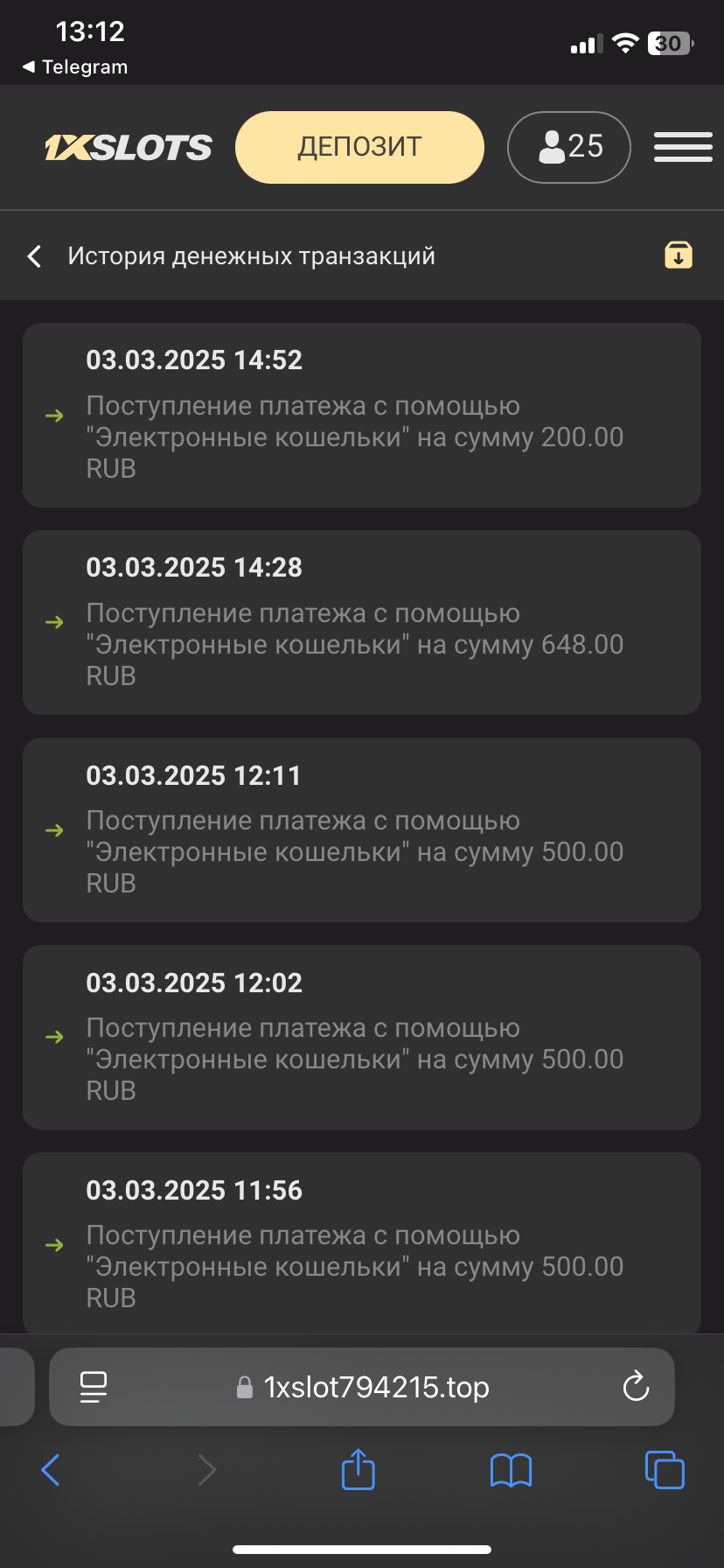
Task: Return to Telegram app
Action: click(x=75, y=67)
